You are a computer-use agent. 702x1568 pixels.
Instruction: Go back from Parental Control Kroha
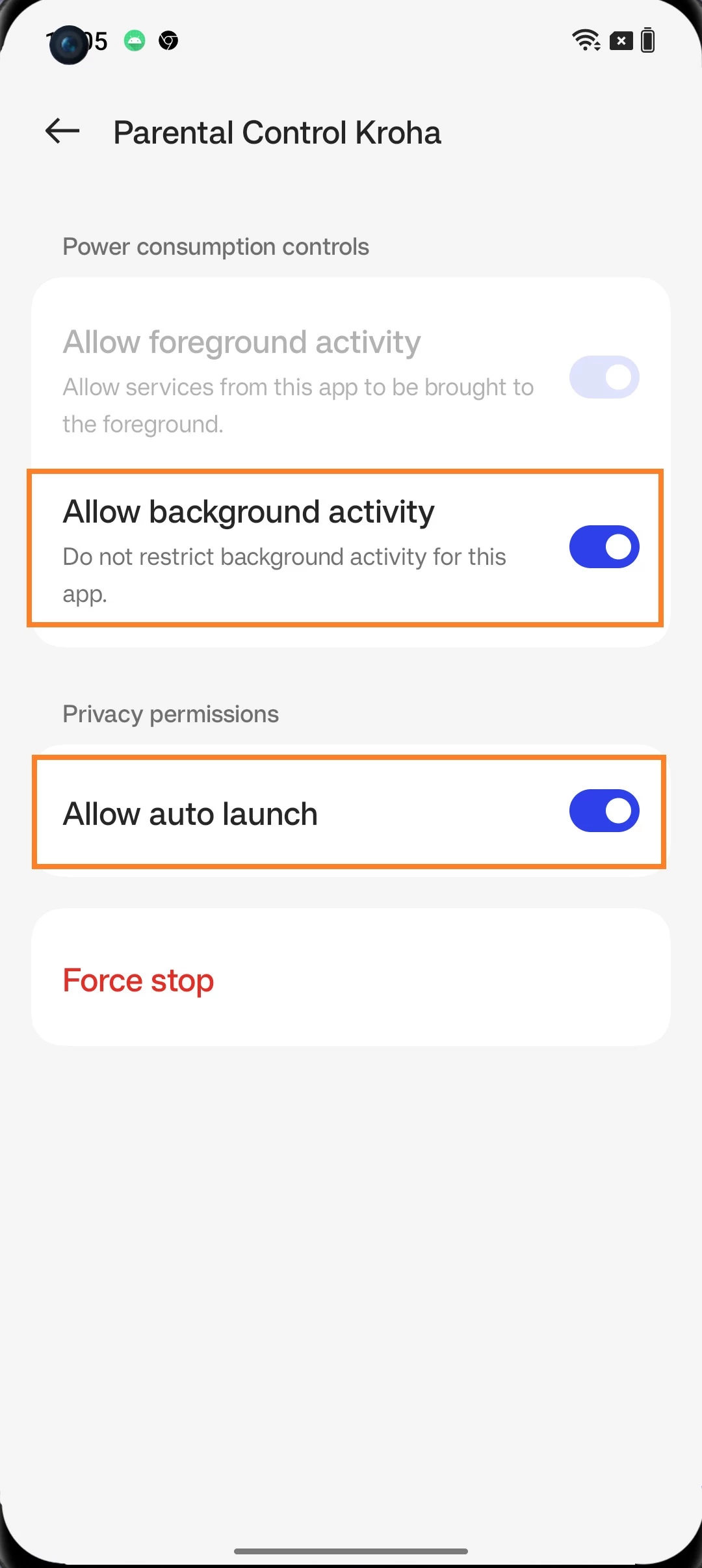62,131
